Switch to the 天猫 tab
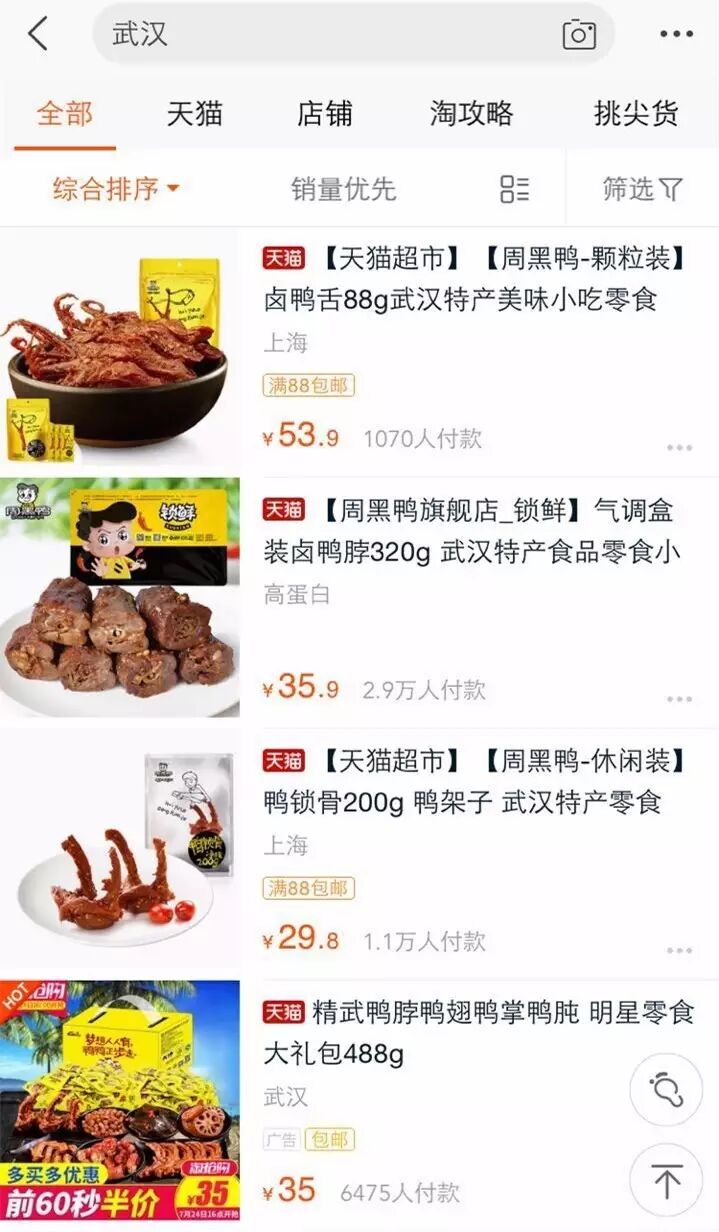 click(x=194, y=113)
